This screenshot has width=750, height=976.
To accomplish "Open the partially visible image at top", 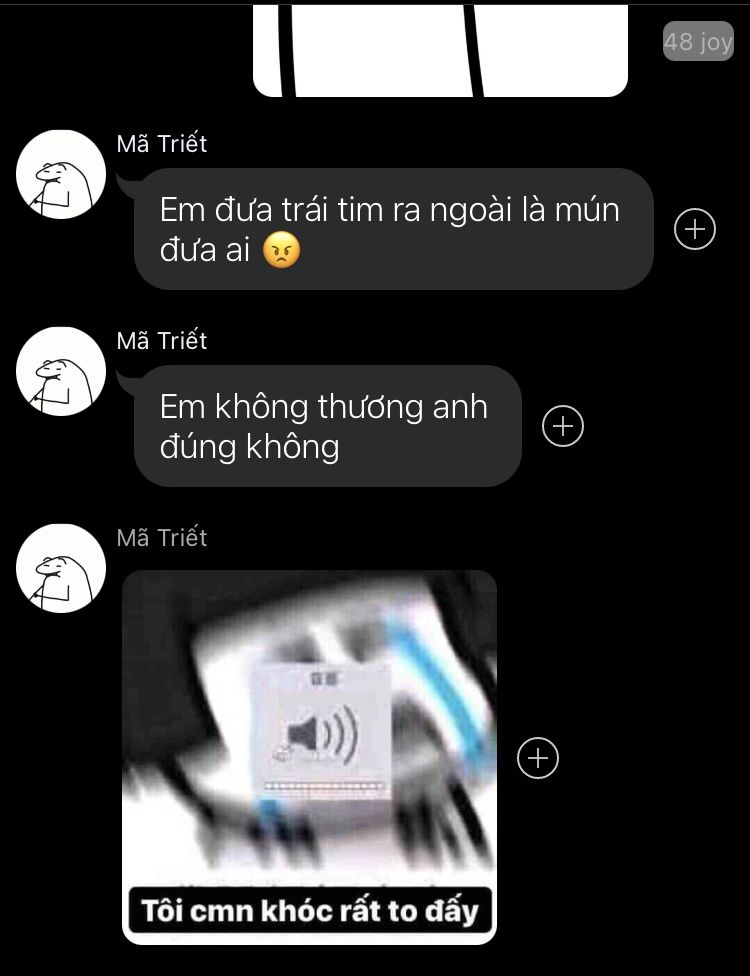I will coord(440,50).
